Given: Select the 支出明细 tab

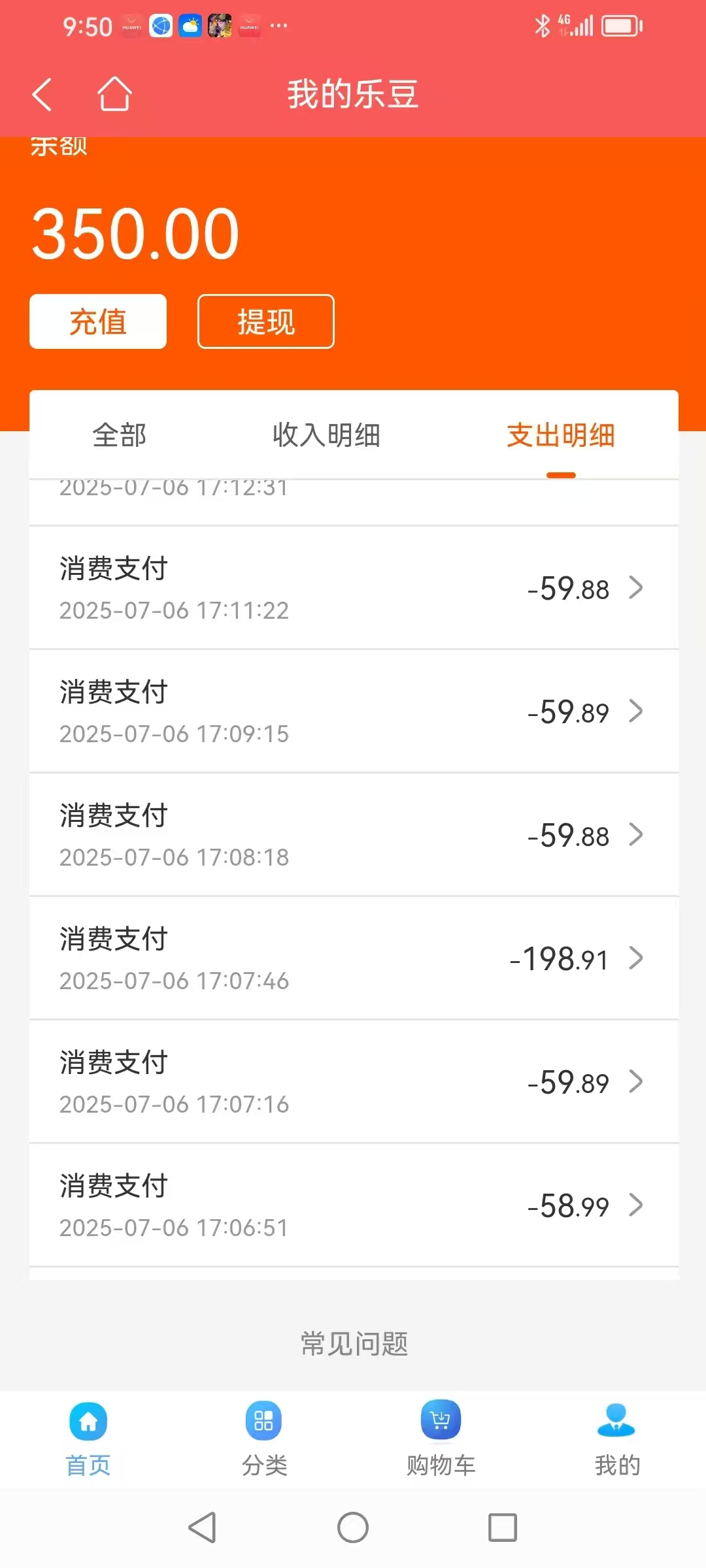Looking at the screenshot, I should [561, 435].
